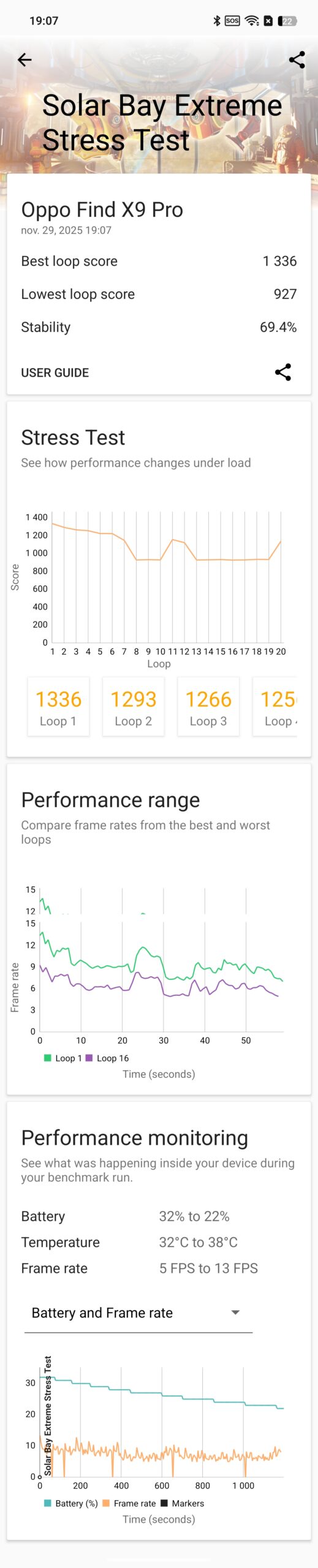This screenshot has width=318, height=1568.
Task: Expand the Battery and Frame rate dropdown
Action: pyautogui.click(x=138, y=1312)
